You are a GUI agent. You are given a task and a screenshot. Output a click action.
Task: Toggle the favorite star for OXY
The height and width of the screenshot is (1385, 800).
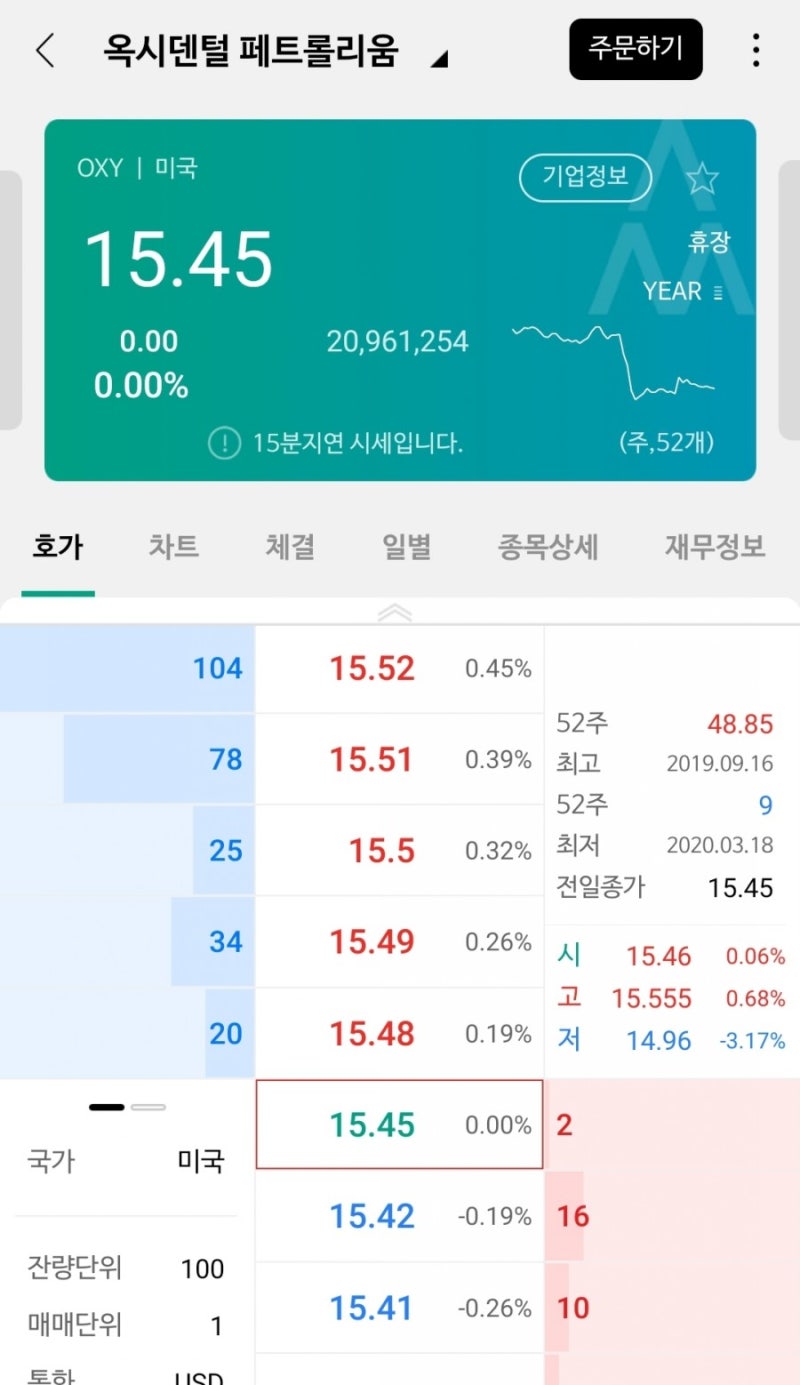click(x=704, y=178)
